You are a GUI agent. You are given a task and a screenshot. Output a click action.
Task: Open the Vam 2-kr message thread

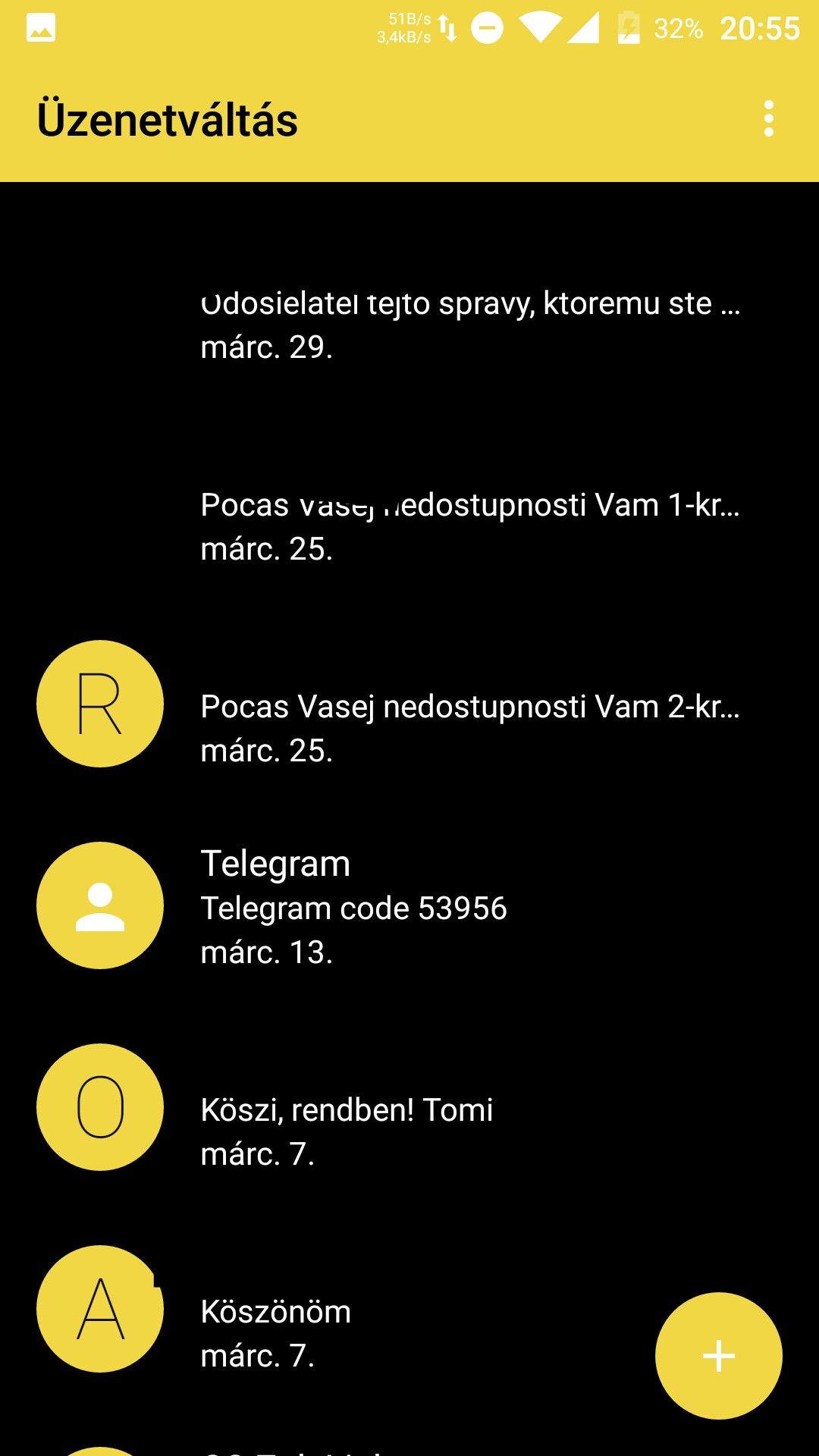tap(409, 704)
